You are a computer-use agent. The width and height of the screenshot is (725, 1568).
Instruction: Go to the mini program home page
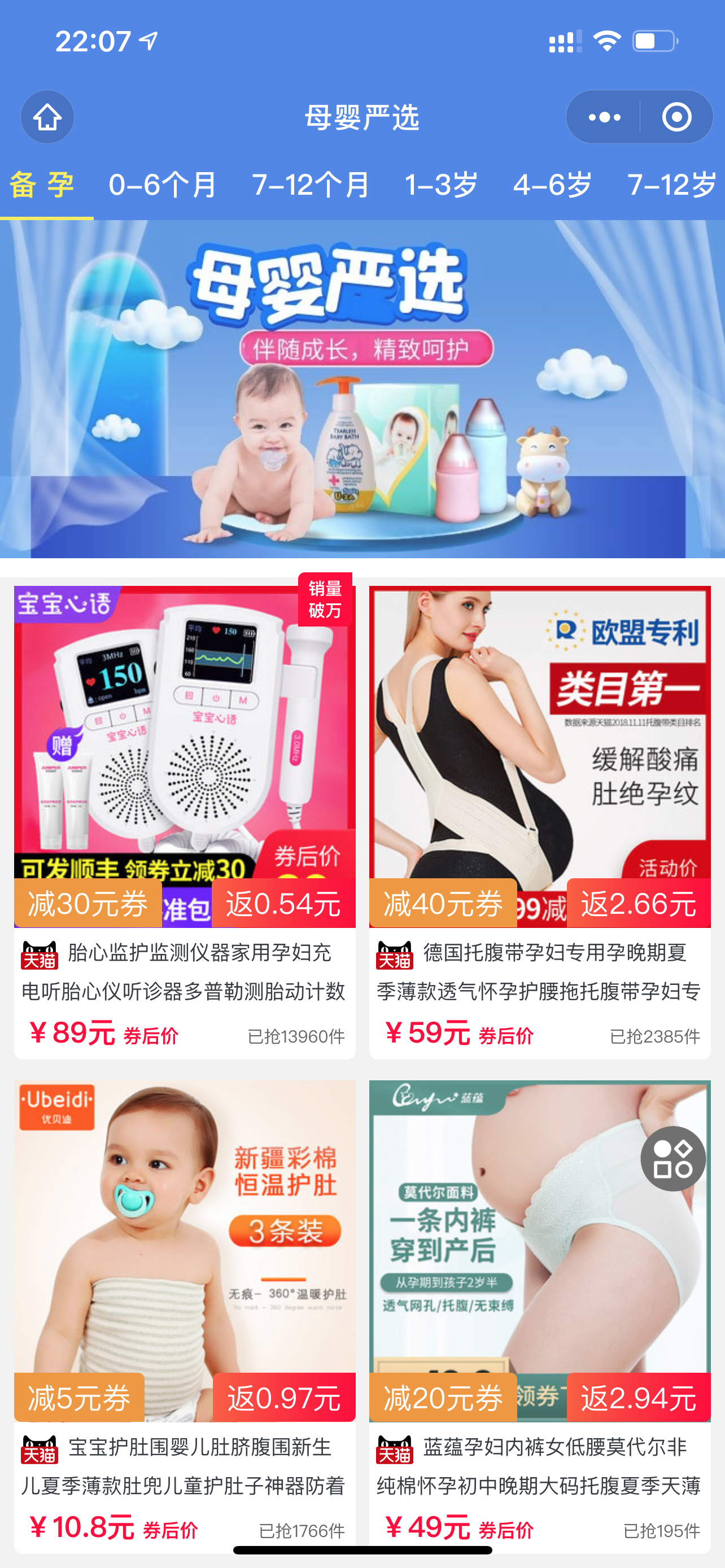tap(47, 117)
